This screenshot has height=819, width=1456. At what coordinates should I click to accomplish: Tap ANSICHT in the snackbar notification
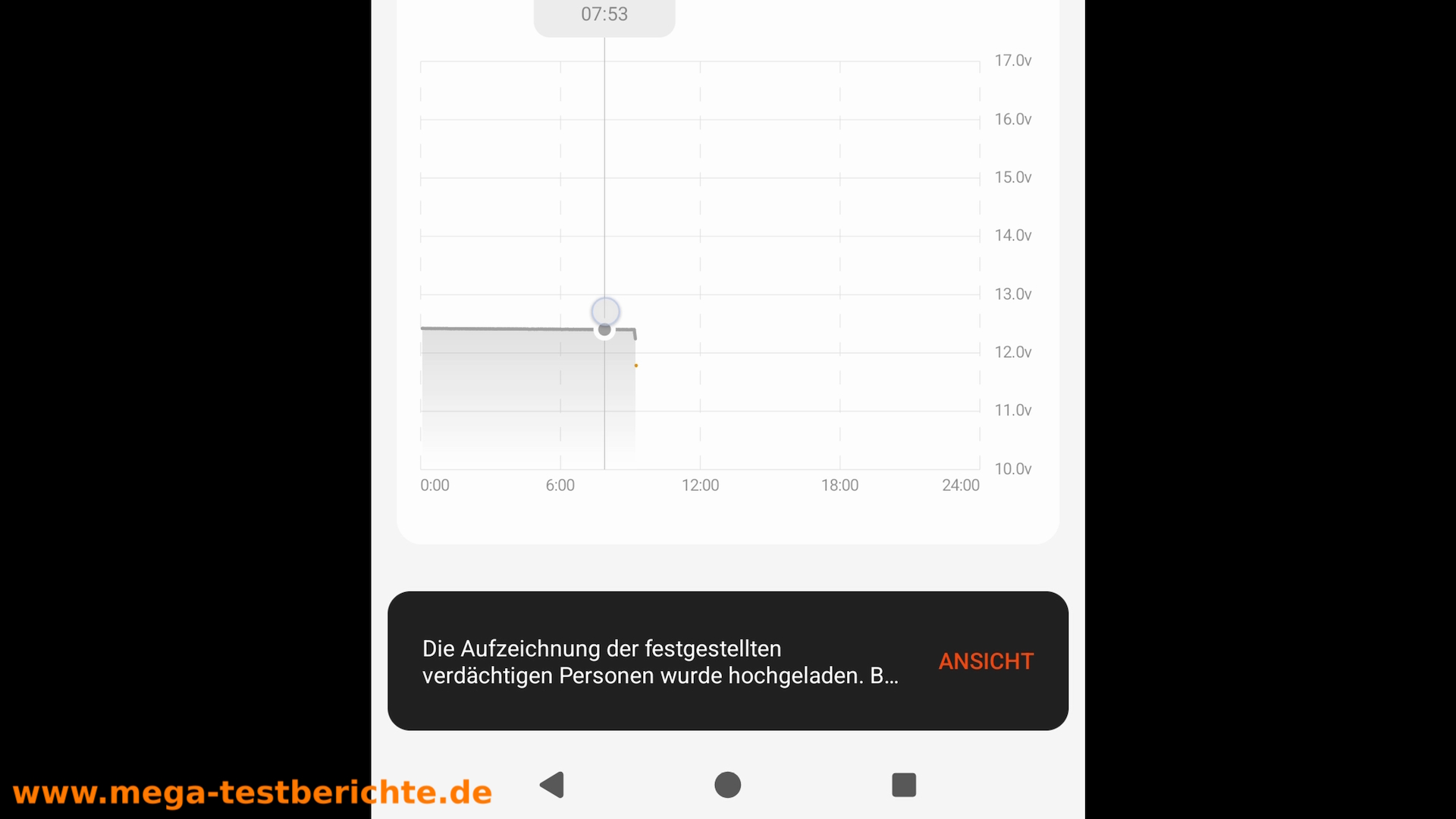(986, 661)
